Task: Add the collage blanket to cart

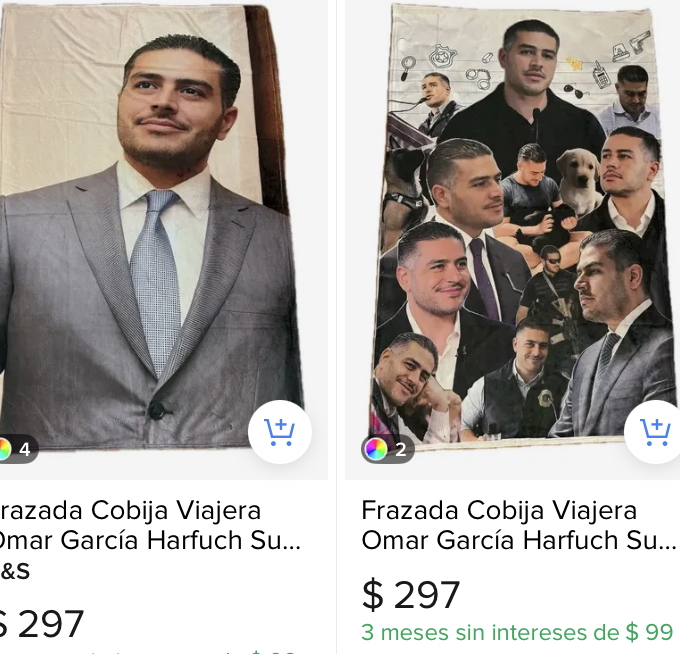Action: tap(655, 432)
